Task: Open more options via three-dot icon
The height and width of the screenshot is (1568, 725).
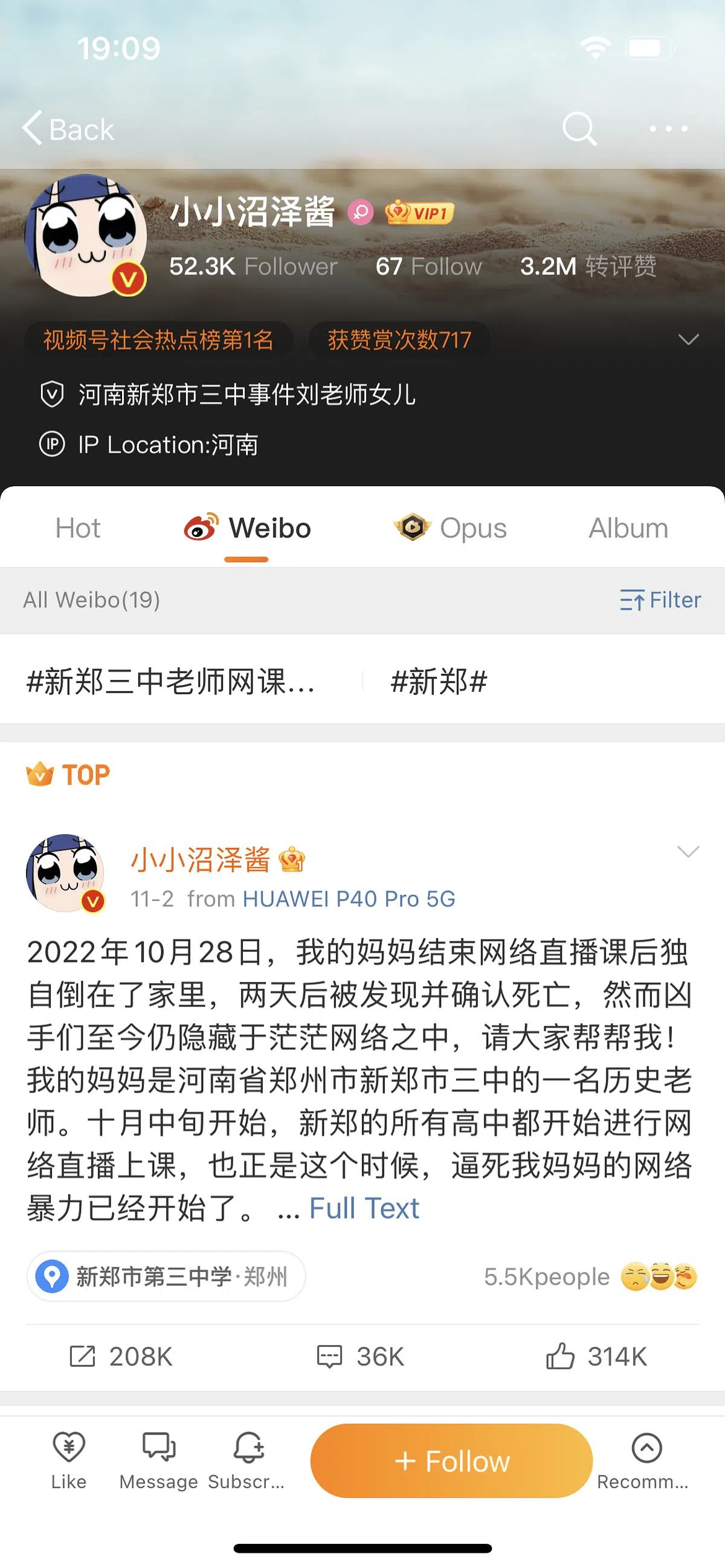Action: 667,129
